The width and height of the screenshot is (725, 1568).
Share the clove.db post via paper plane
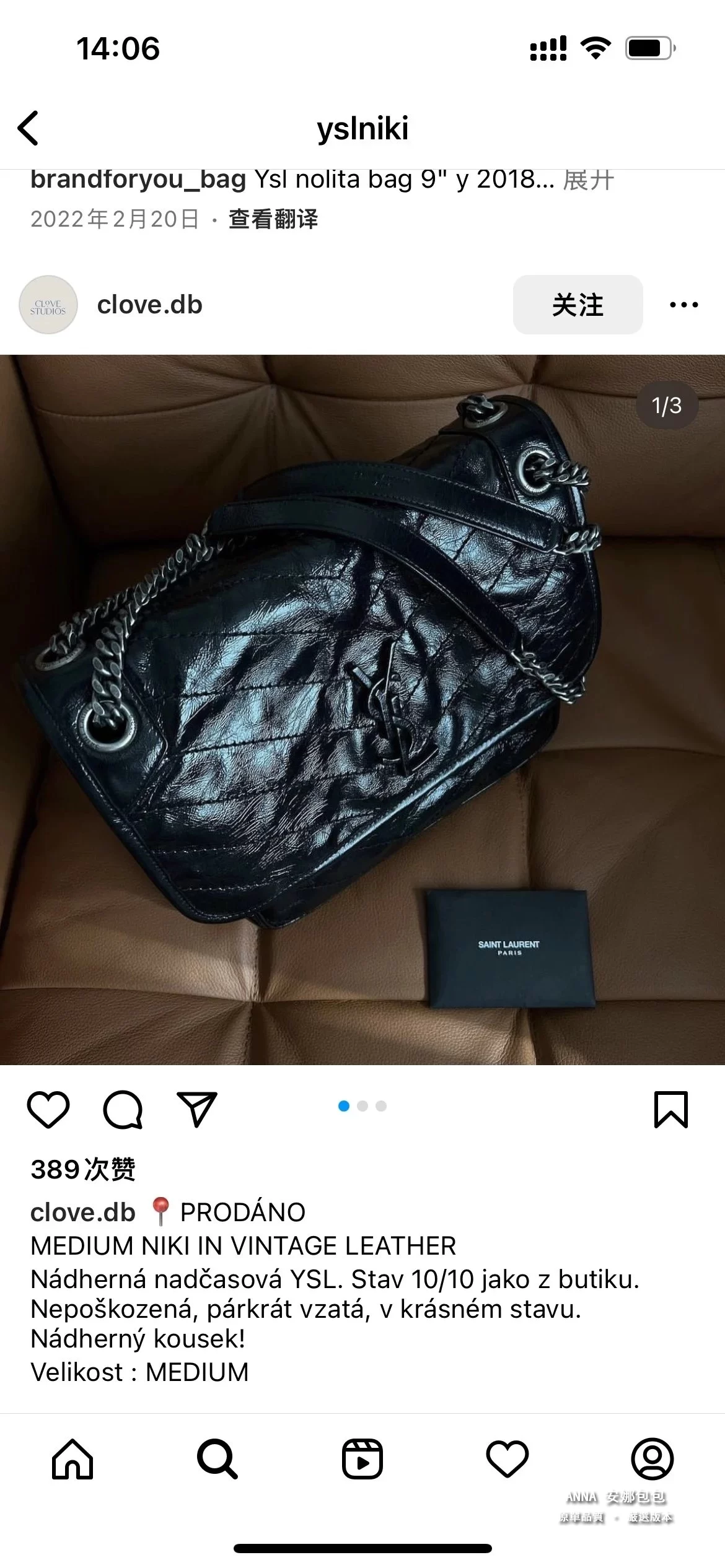click(x=197, y=1108)
